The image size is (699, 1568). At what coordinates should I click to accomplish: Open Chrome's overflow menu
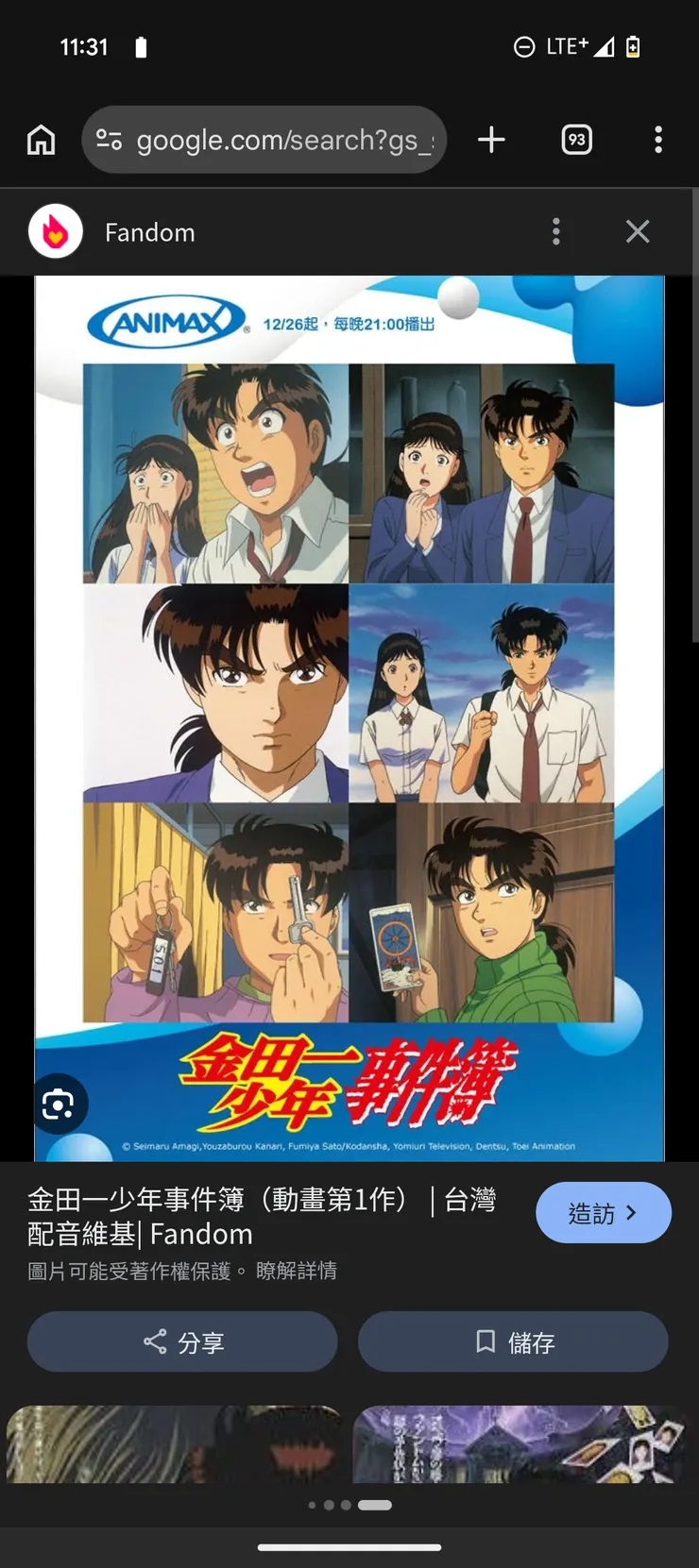click(x=658, y=140)
